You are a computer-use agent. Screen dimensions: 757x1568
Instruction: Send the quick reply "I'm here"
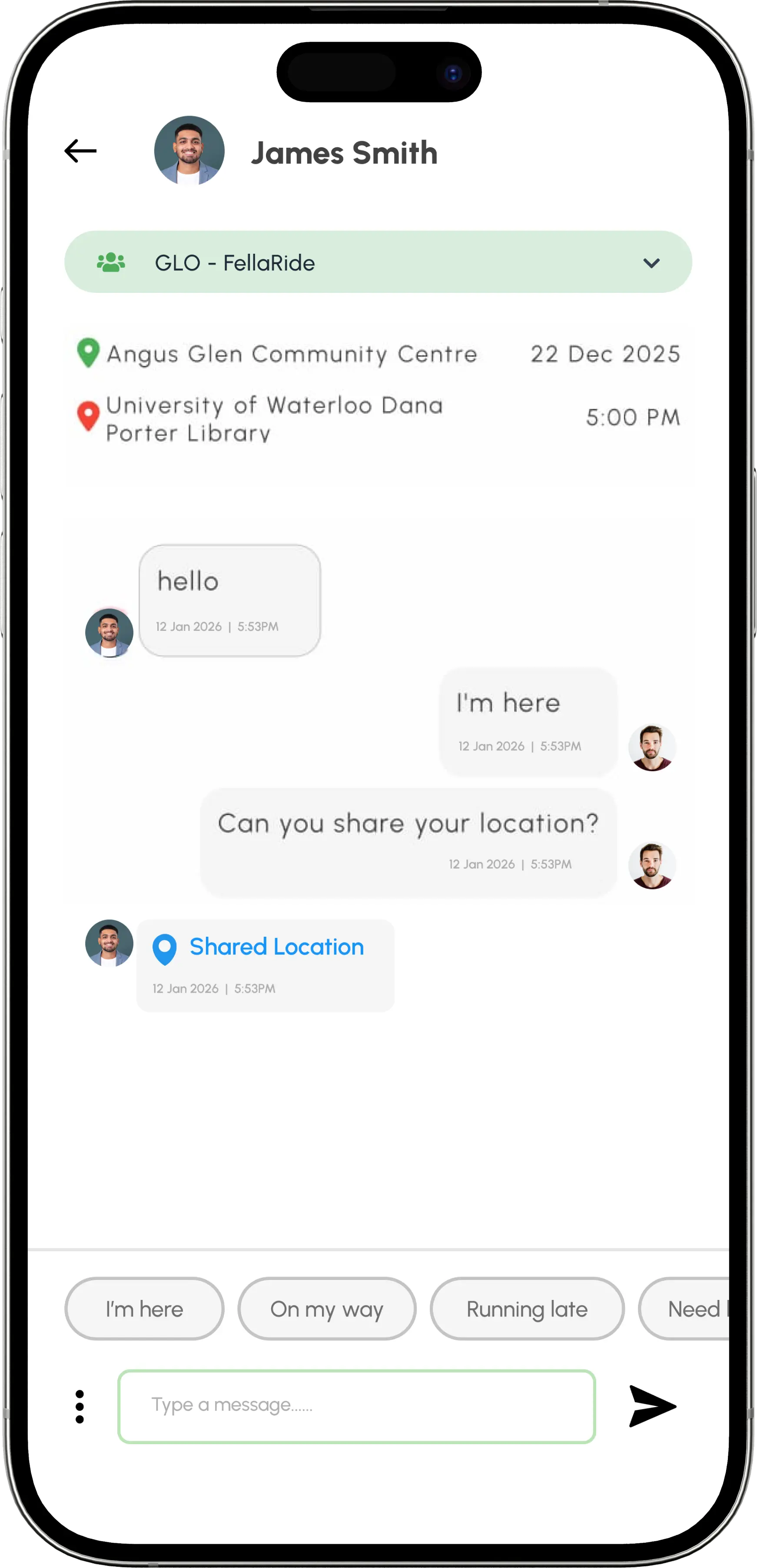tap(144, 1309)
